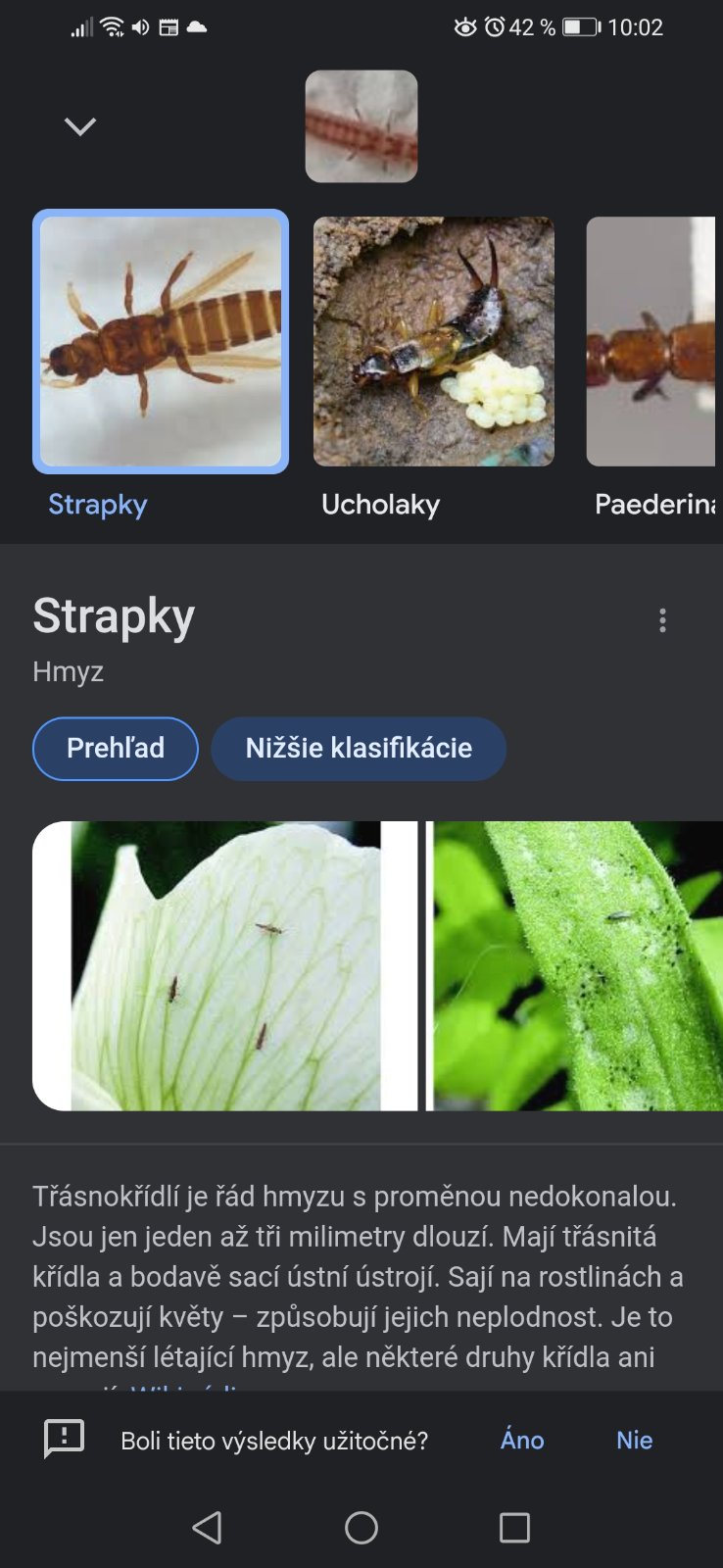This screenshot has height=1568, width=723.
Task: Switch to the Prehľad chip
Action: click(116, 749)
